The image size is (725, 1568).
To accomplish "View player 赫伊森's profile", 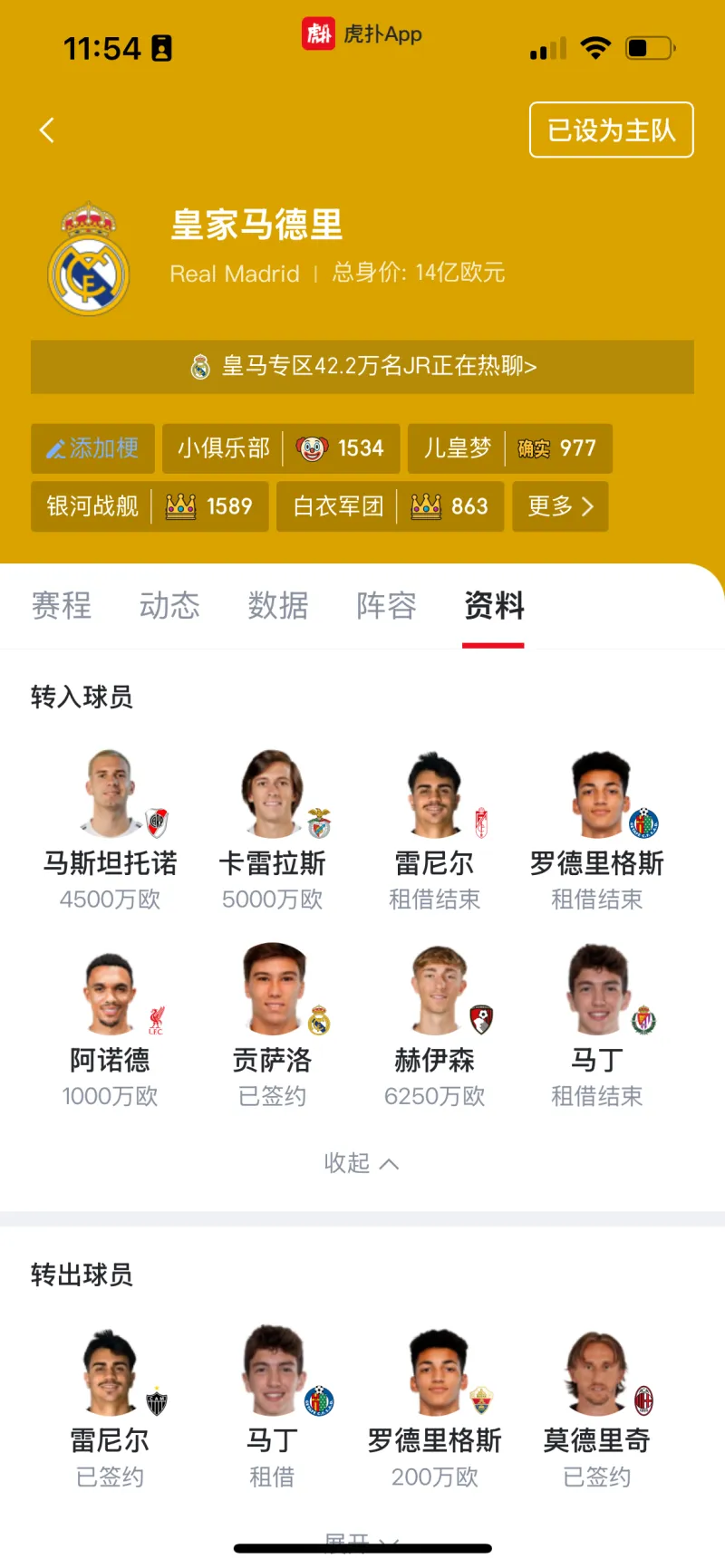I will click(435, 1025).
